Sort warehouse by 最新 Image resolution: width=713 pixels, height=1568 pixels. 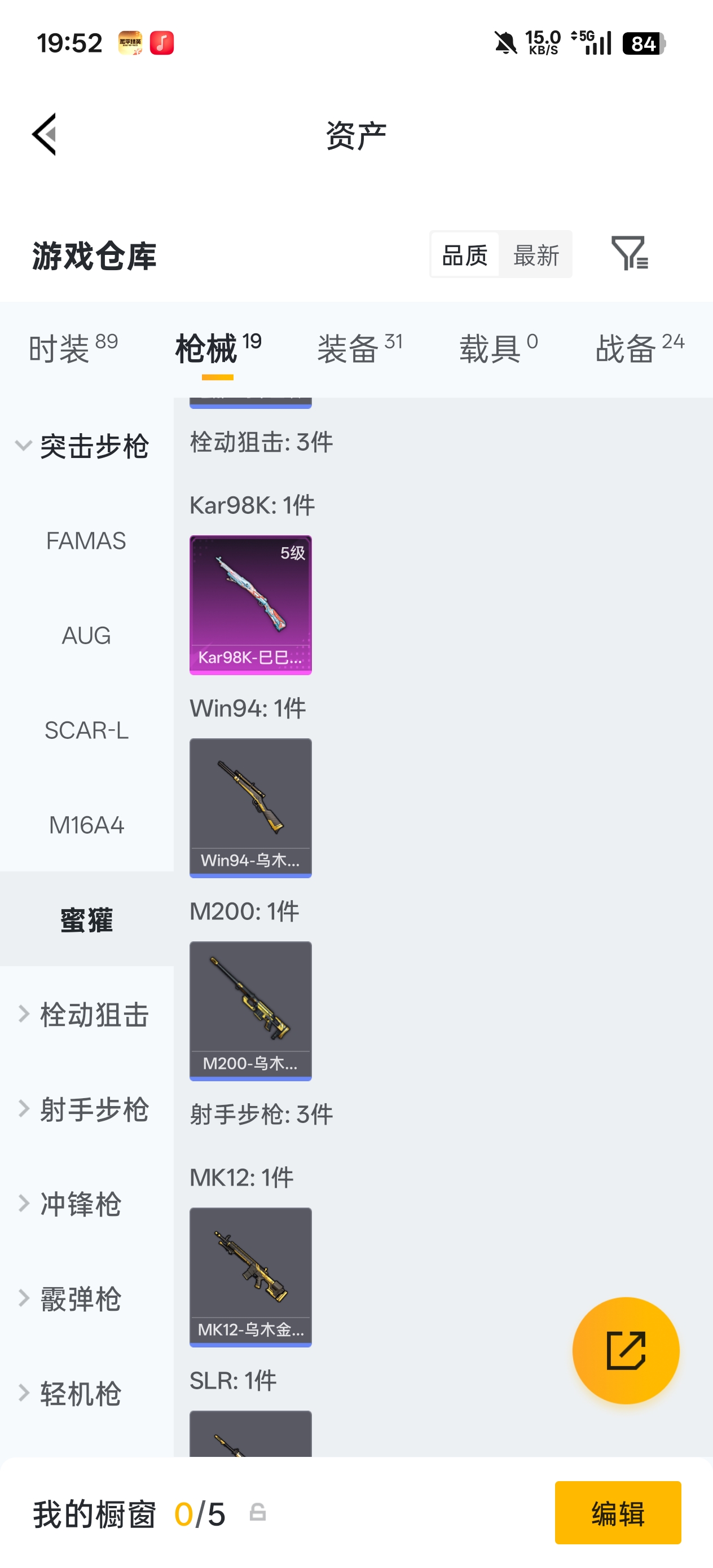click(x=535, y=254)
